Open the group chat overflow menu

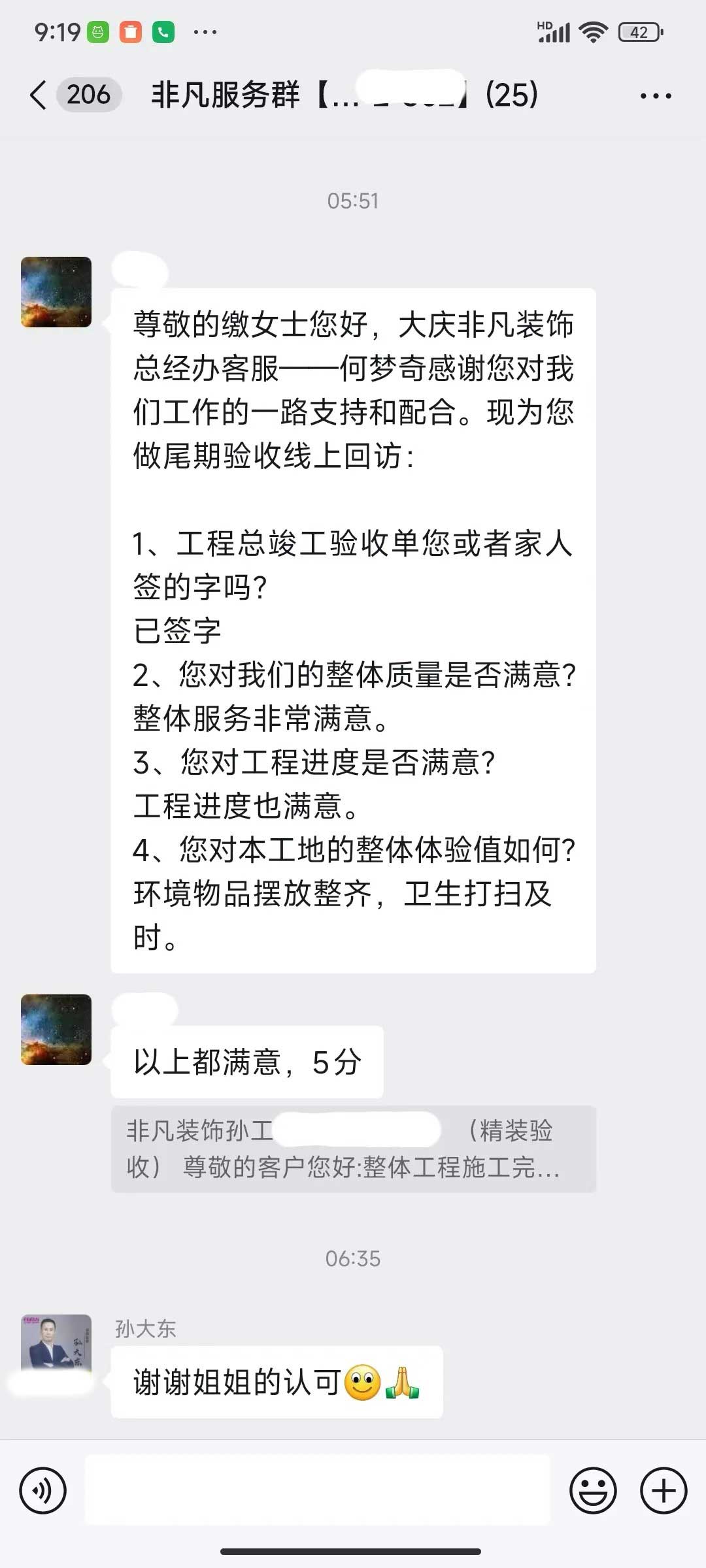(655, 96)
